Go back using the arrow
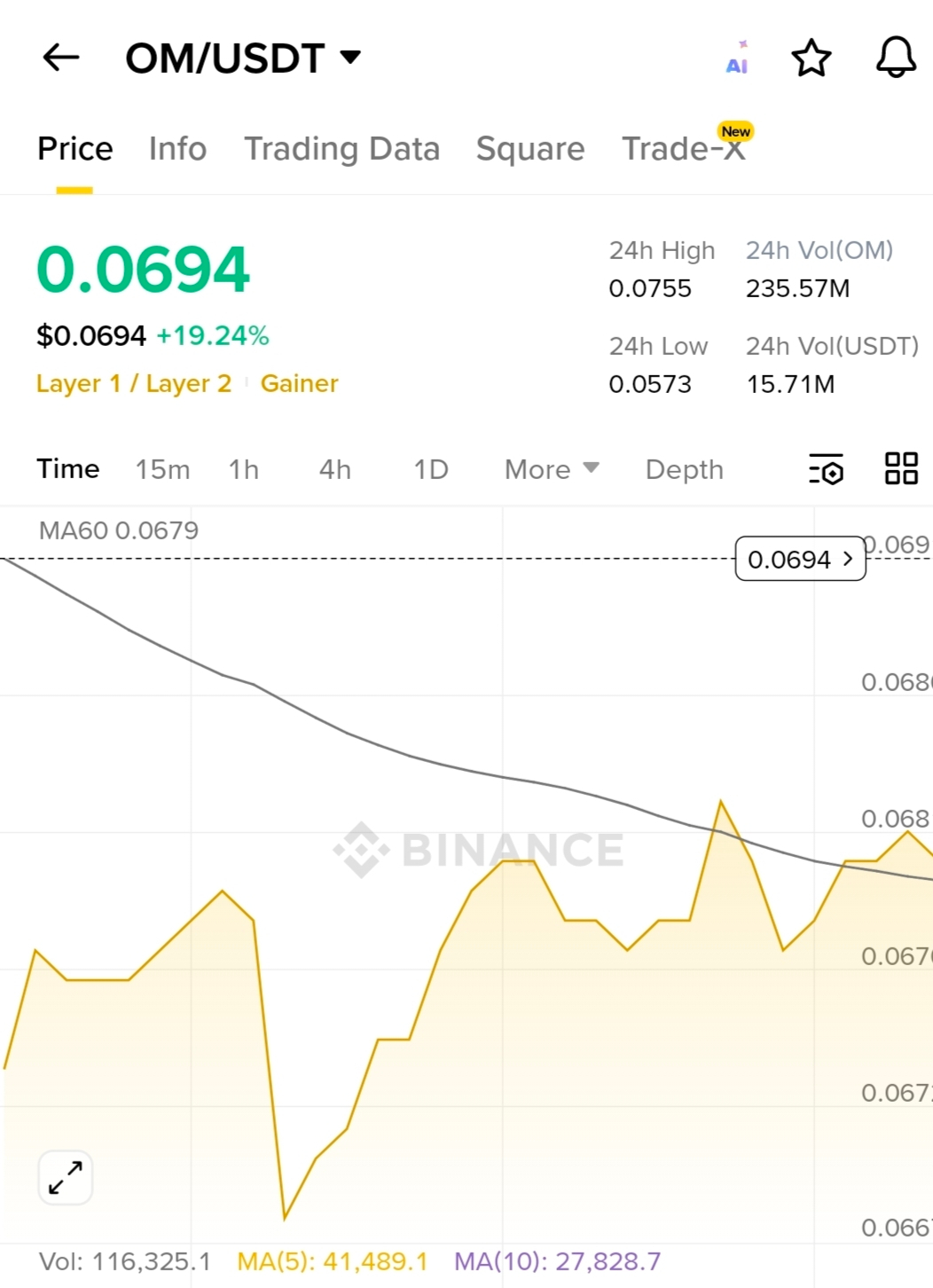 click(x=61, y=58)
